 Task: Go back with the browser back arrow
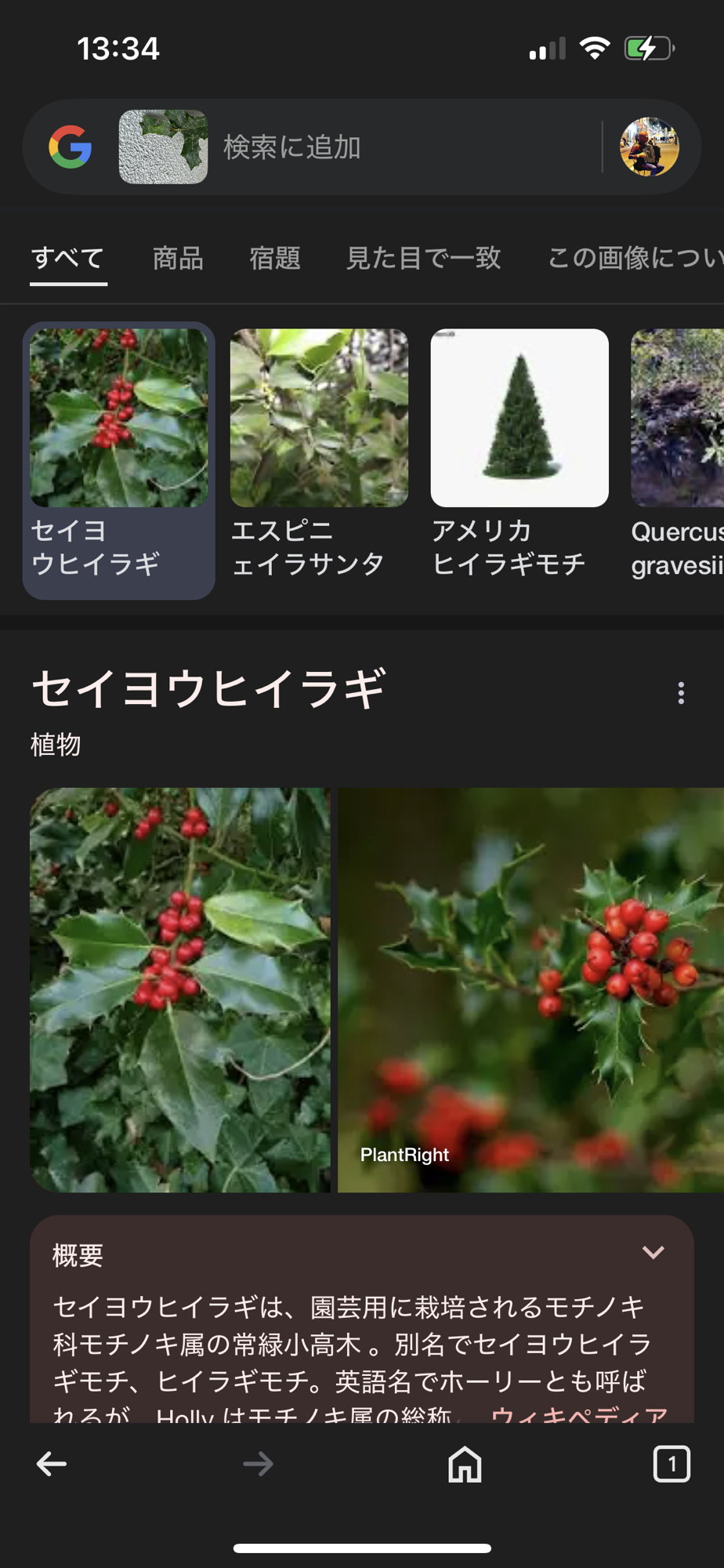tap(52, 1464)
